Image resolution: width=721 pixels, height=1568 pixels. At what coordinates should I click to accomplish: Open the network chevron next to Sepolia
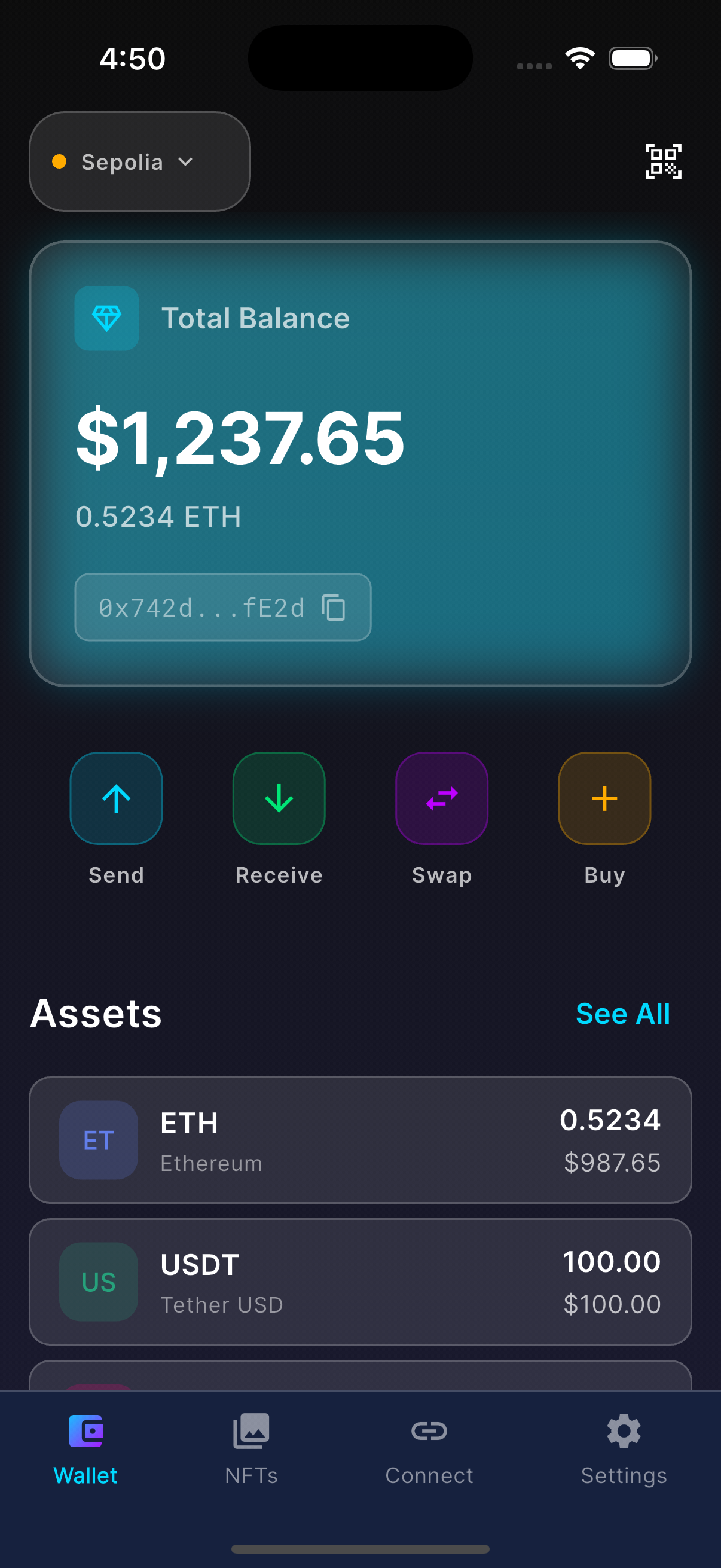185,162
